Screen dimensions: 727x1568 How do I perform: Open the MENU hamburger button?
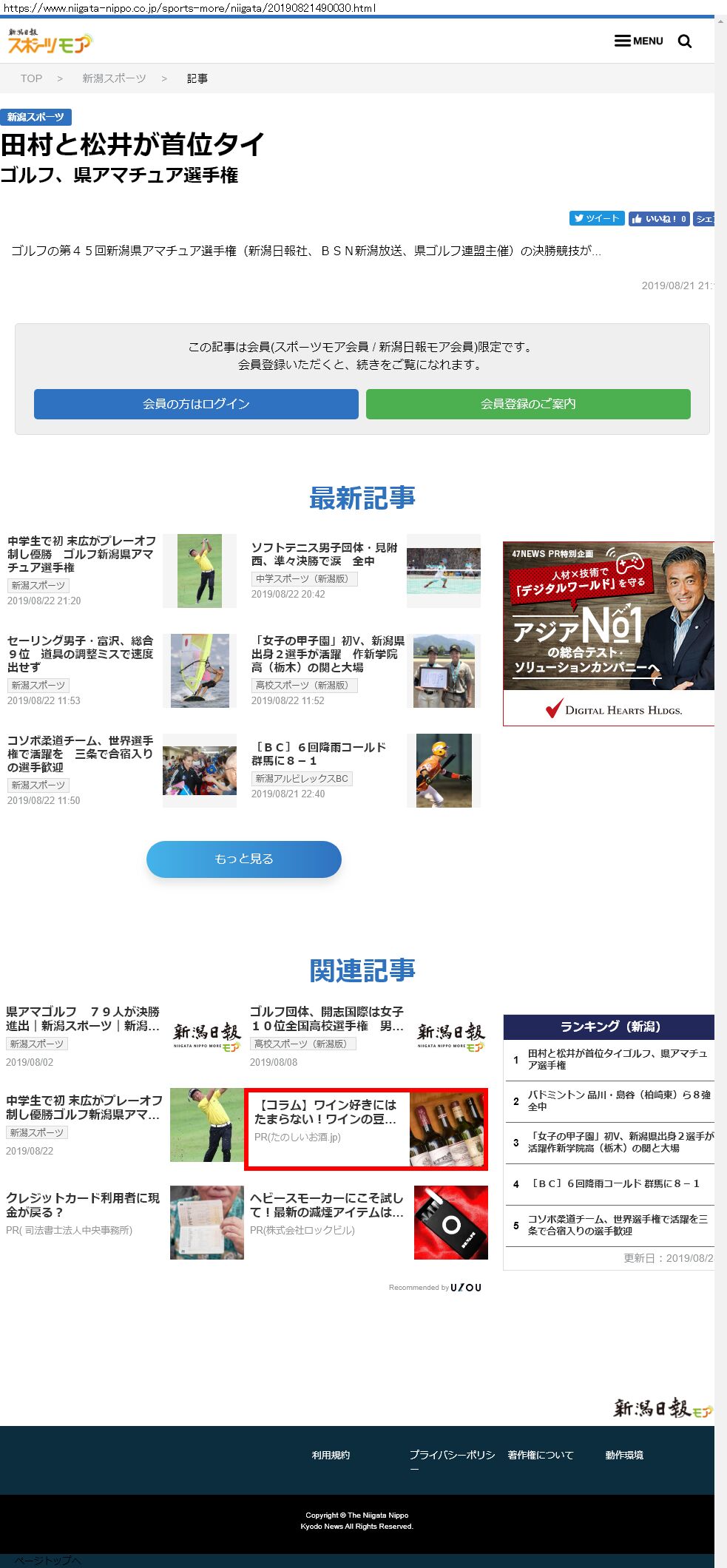coord(638,41)
